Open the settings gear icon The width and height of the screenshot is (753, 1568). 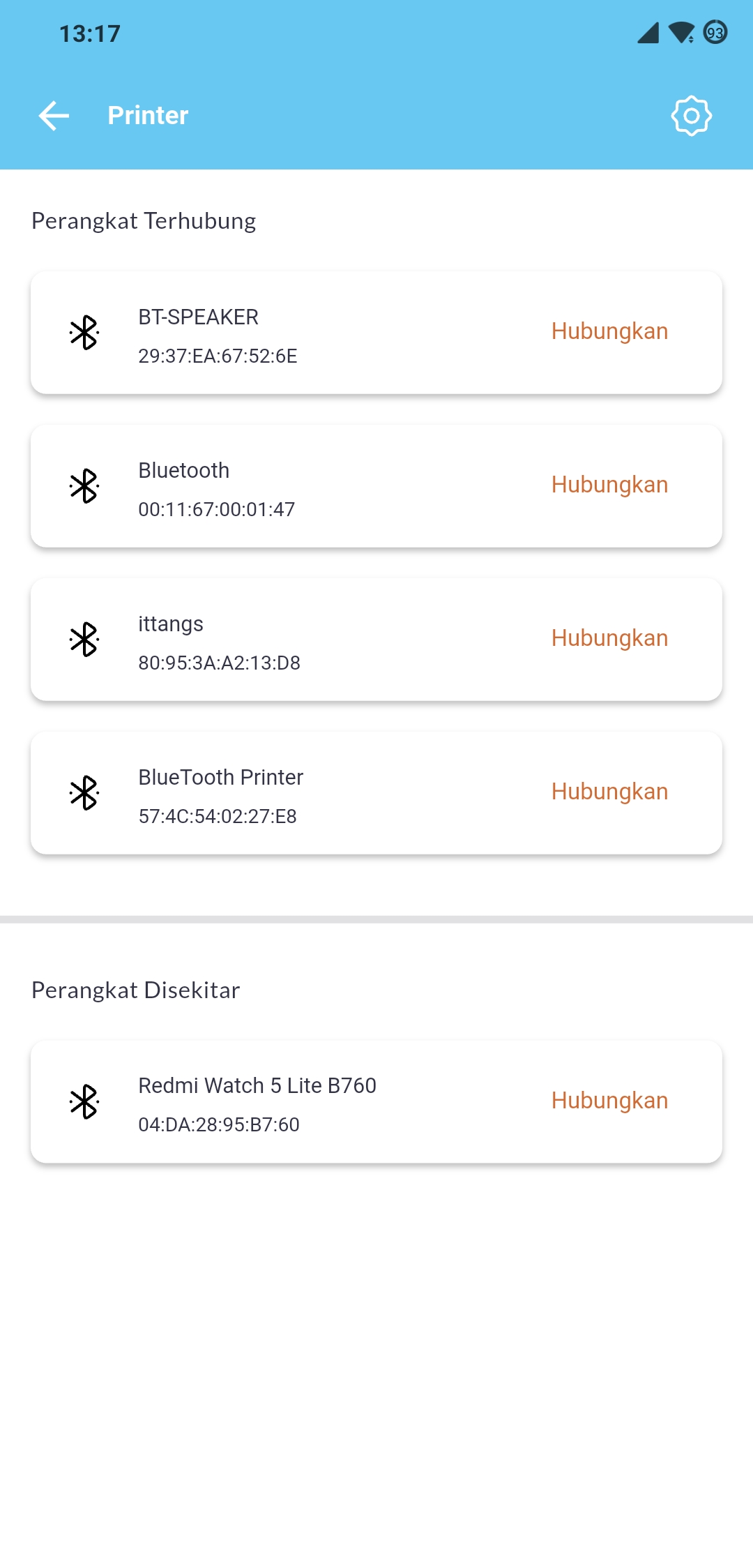pos(691,115)
